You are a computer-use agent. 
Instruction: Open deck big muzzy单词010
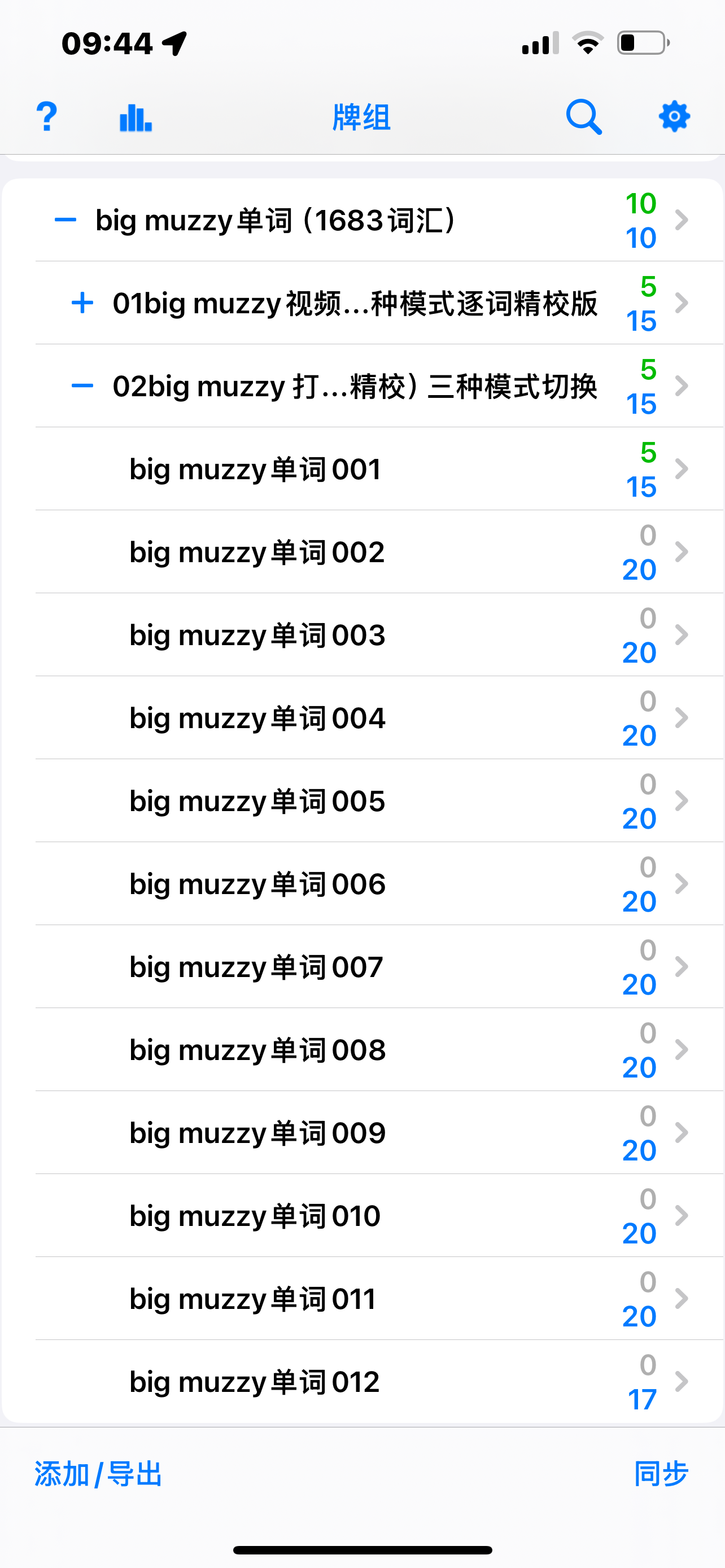[379, 1216]
